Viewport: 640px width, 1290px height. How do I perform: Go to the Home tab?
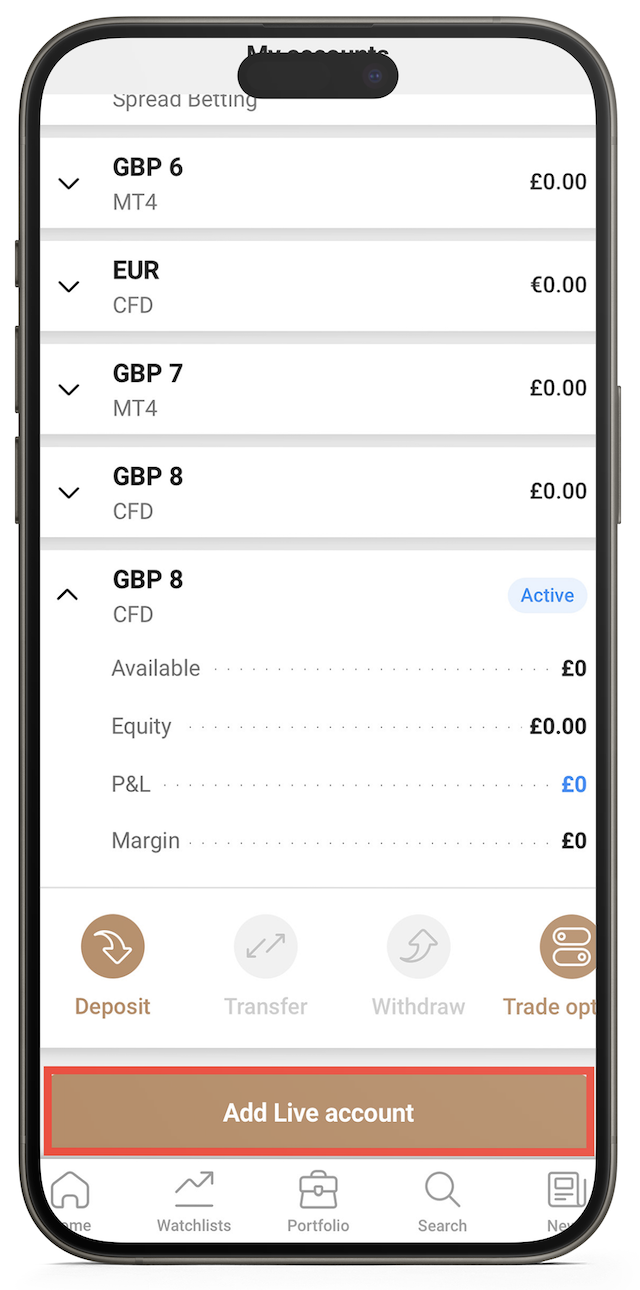pyautogui.click(x=70, y=1202)
